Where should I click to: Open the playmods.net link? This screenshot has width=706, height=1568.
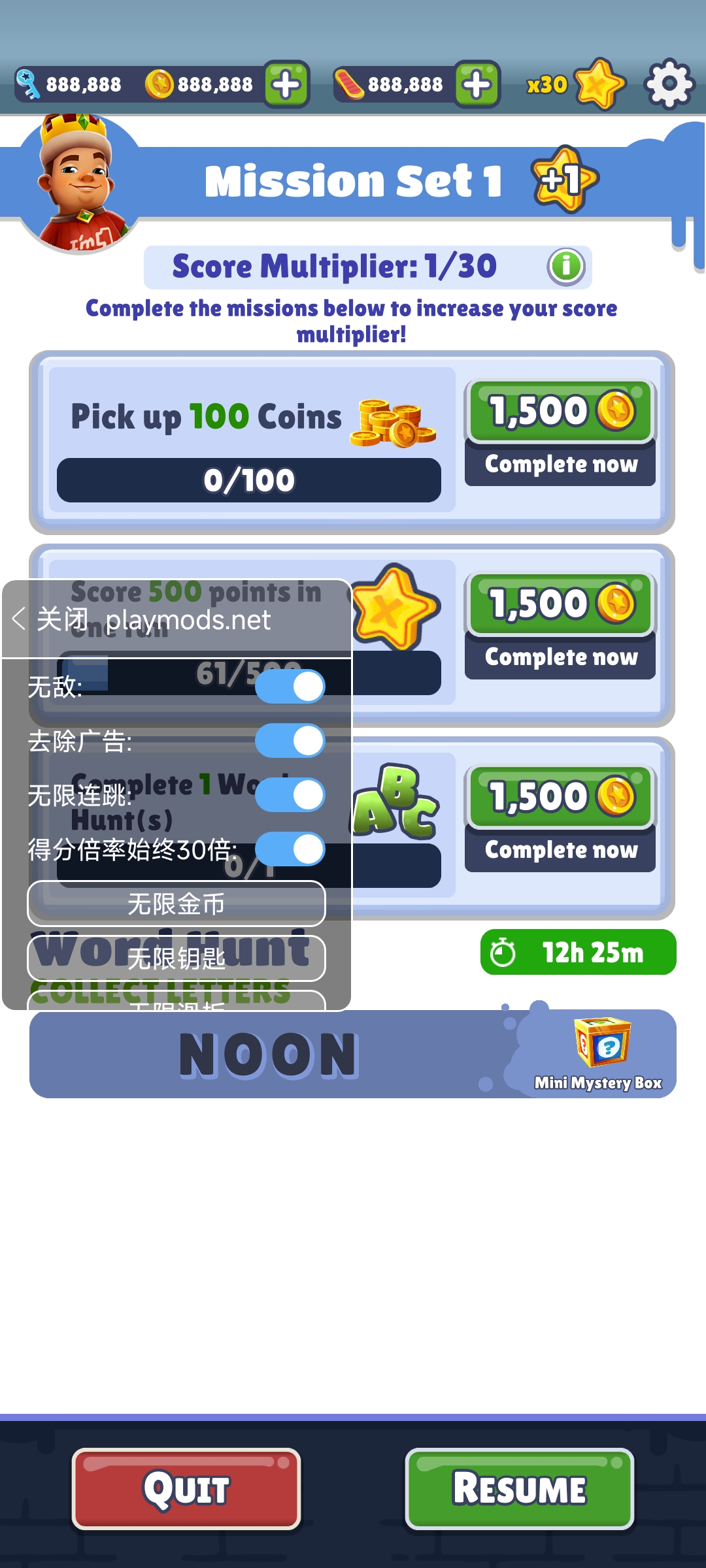190,619
